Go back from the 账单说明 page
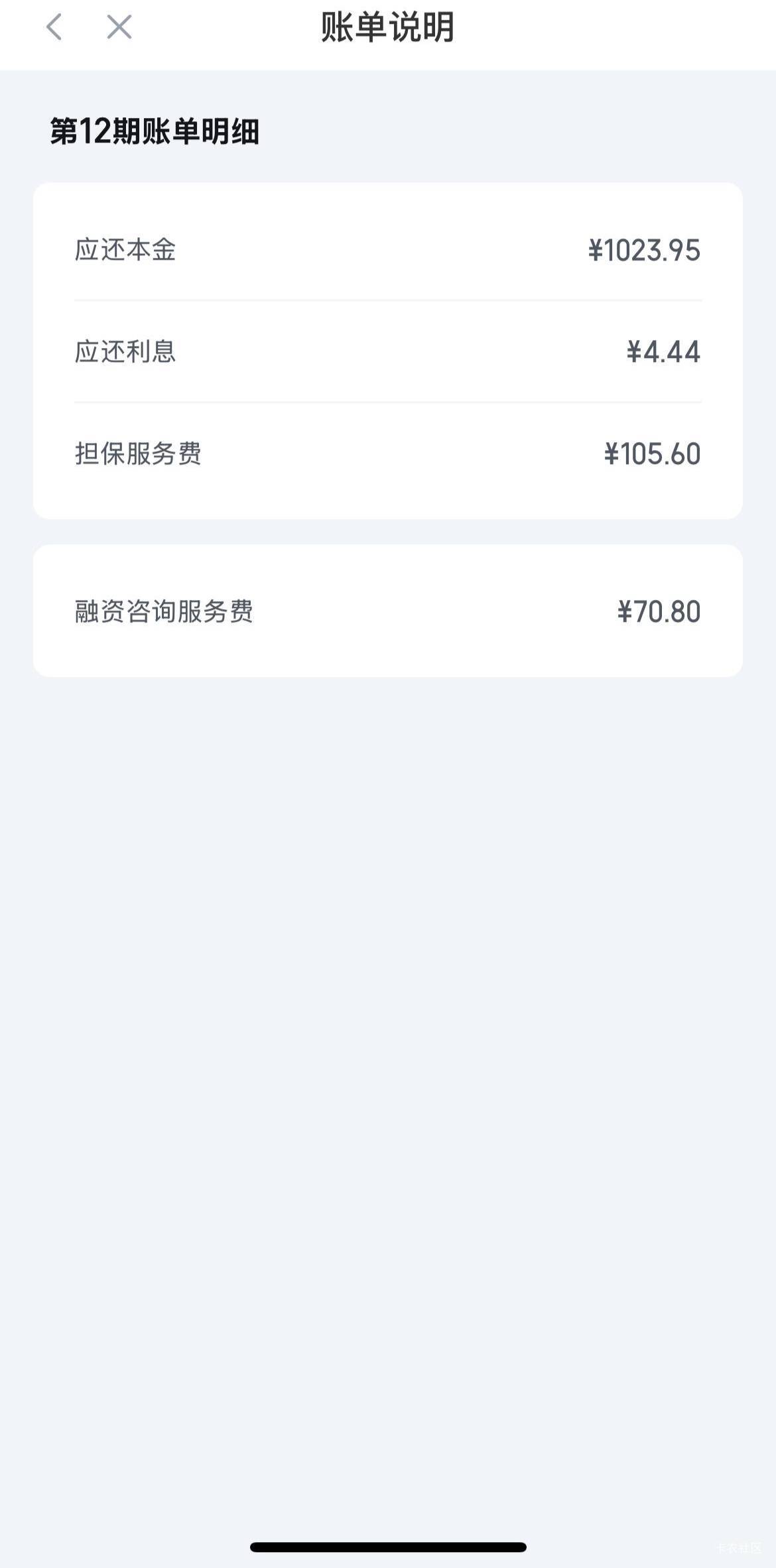Viewport: 776px width, 1568px height. click(x=54, y=27)
